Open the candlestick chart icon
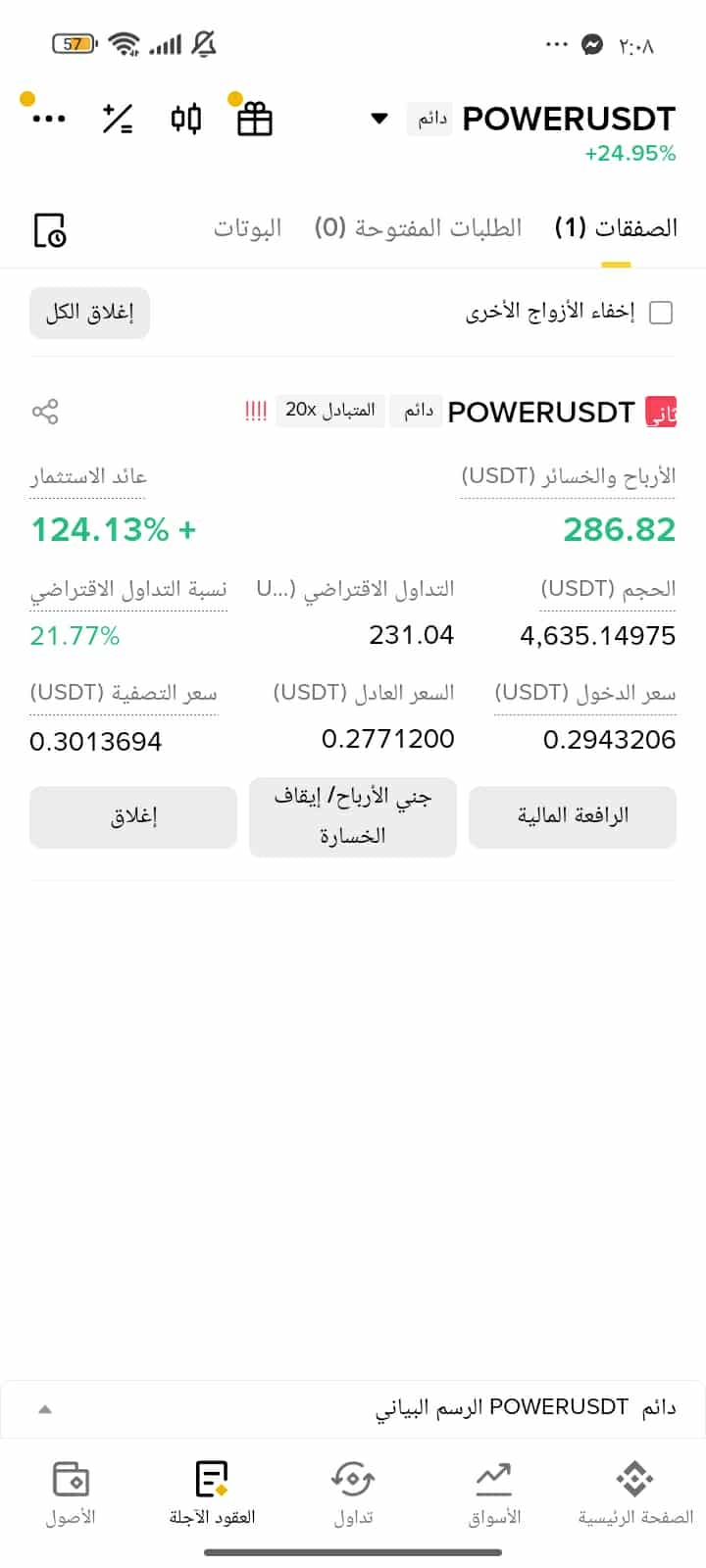The height and width of the screenshot is (1568, 706). [186, 120]
